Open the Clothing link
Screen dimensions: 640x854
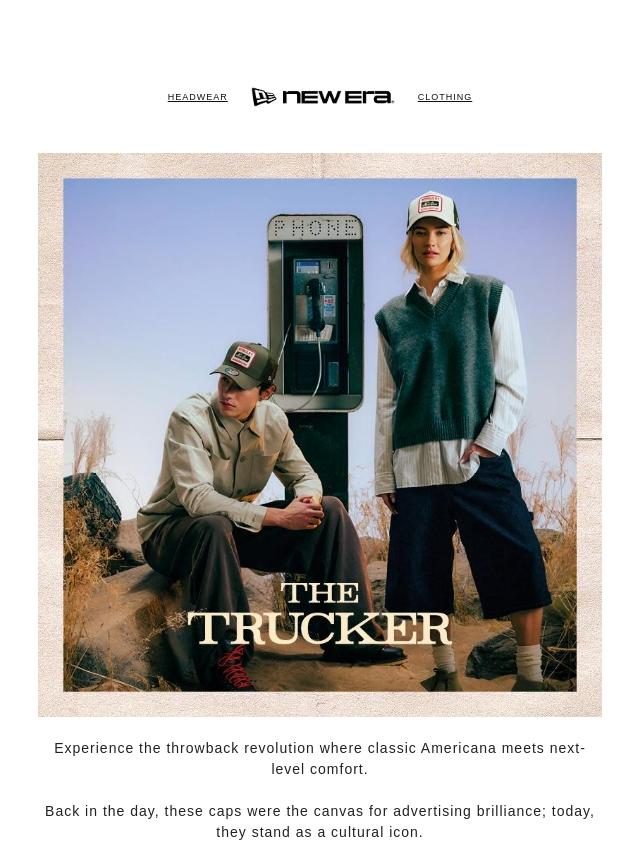point(444,97)
